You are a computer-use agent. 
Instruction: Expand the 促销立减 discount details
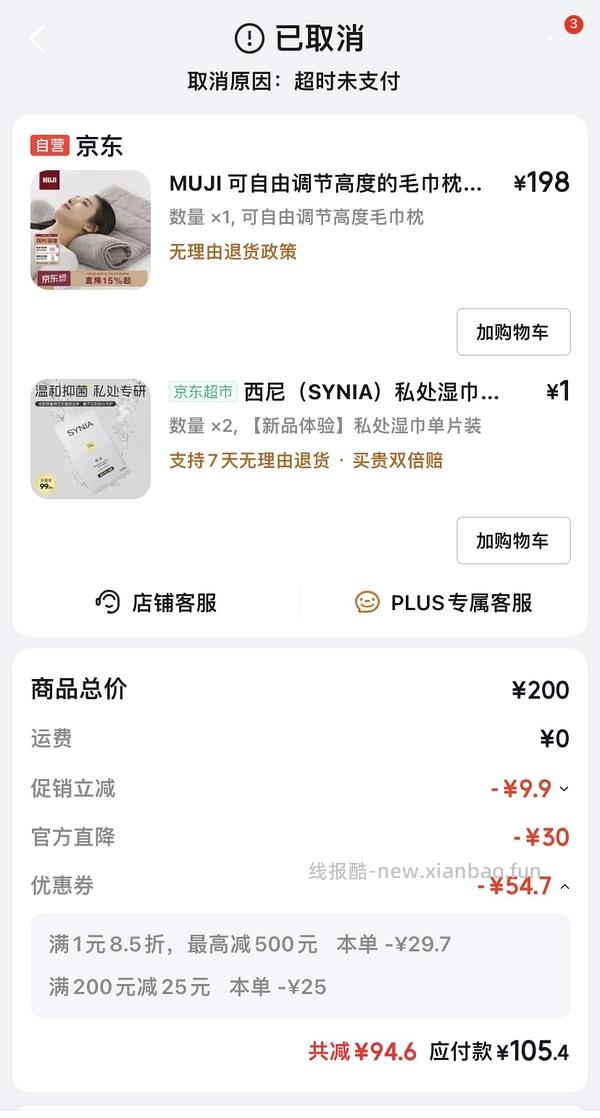(530, 789)
